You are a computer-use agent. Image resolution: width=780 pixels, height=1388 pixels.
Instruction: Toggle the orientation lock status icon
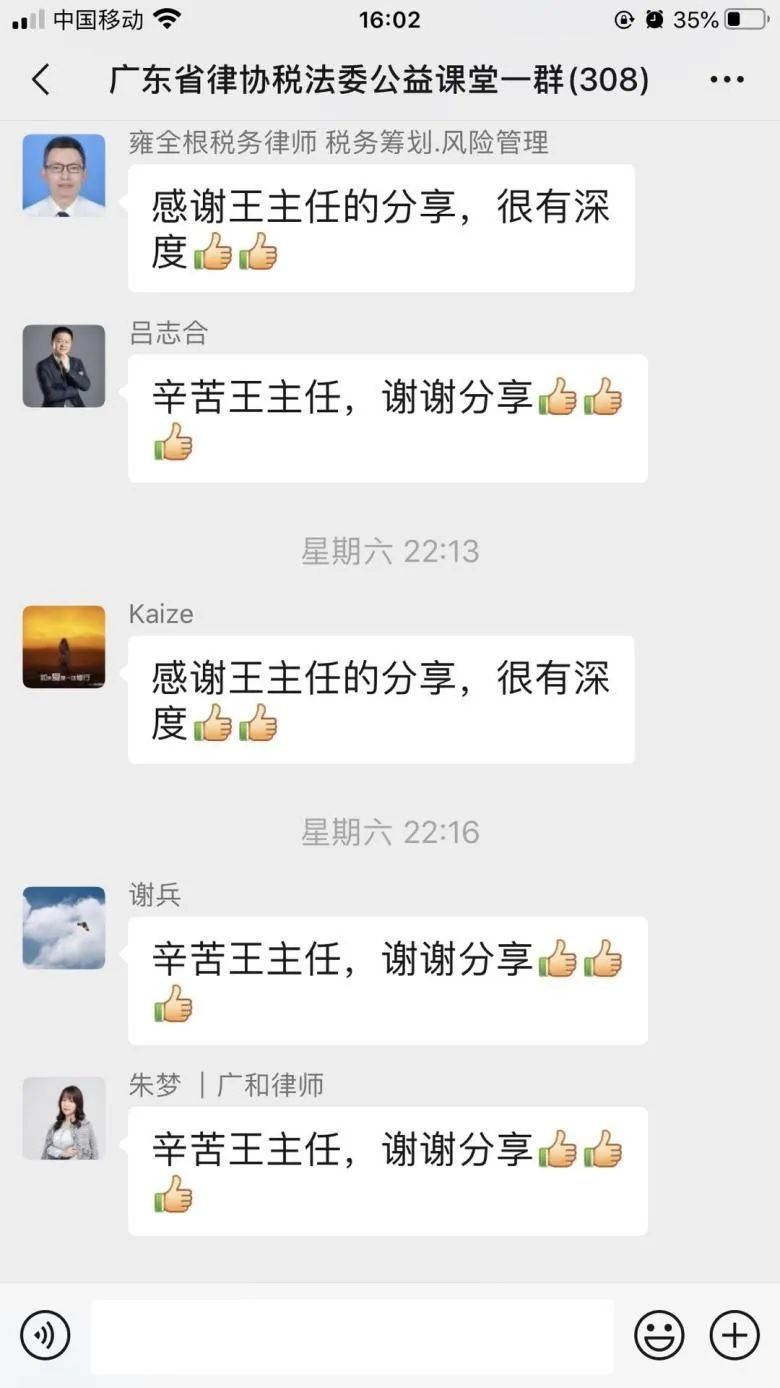[x=623, y=17]
